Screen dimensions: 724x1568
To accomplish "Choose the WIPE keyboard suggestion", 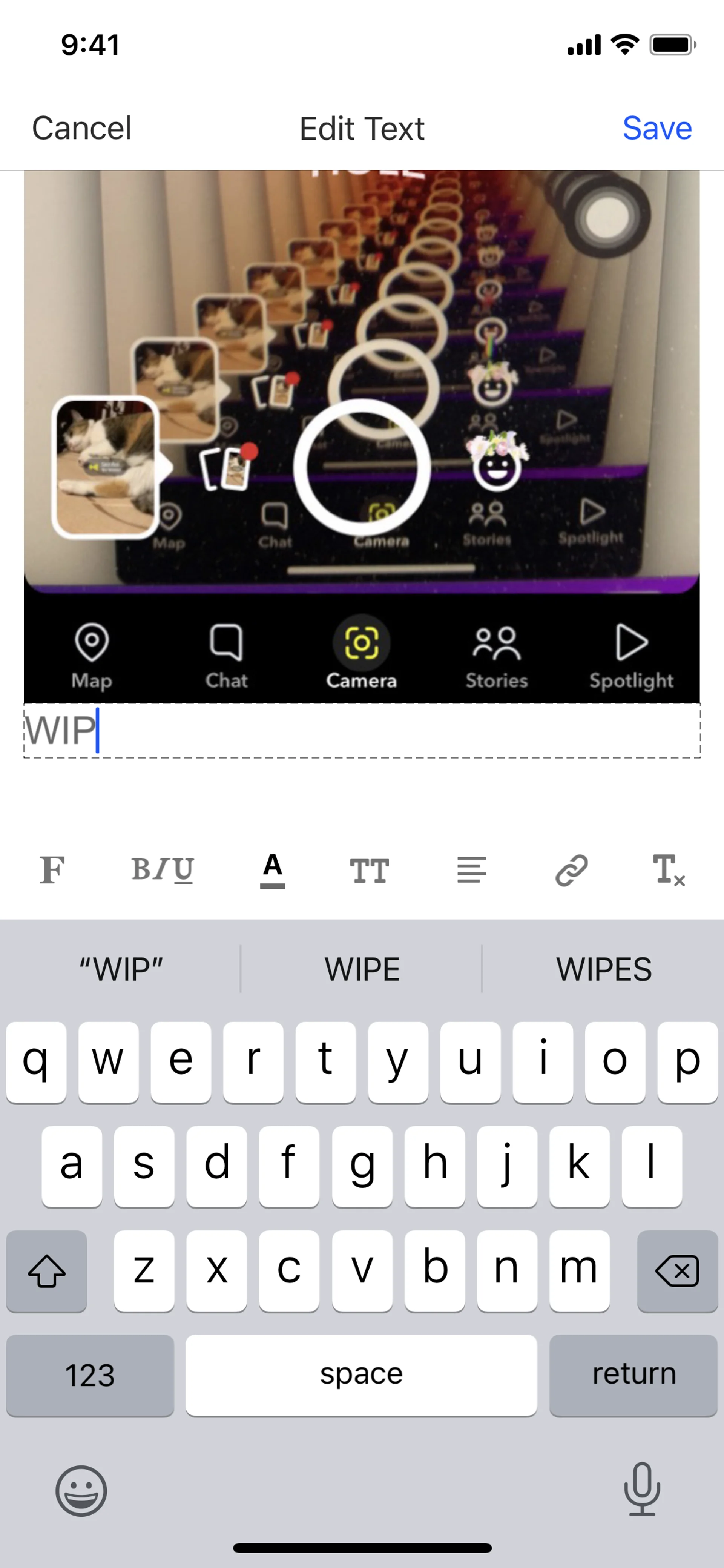I will click(x=362, y=969).
